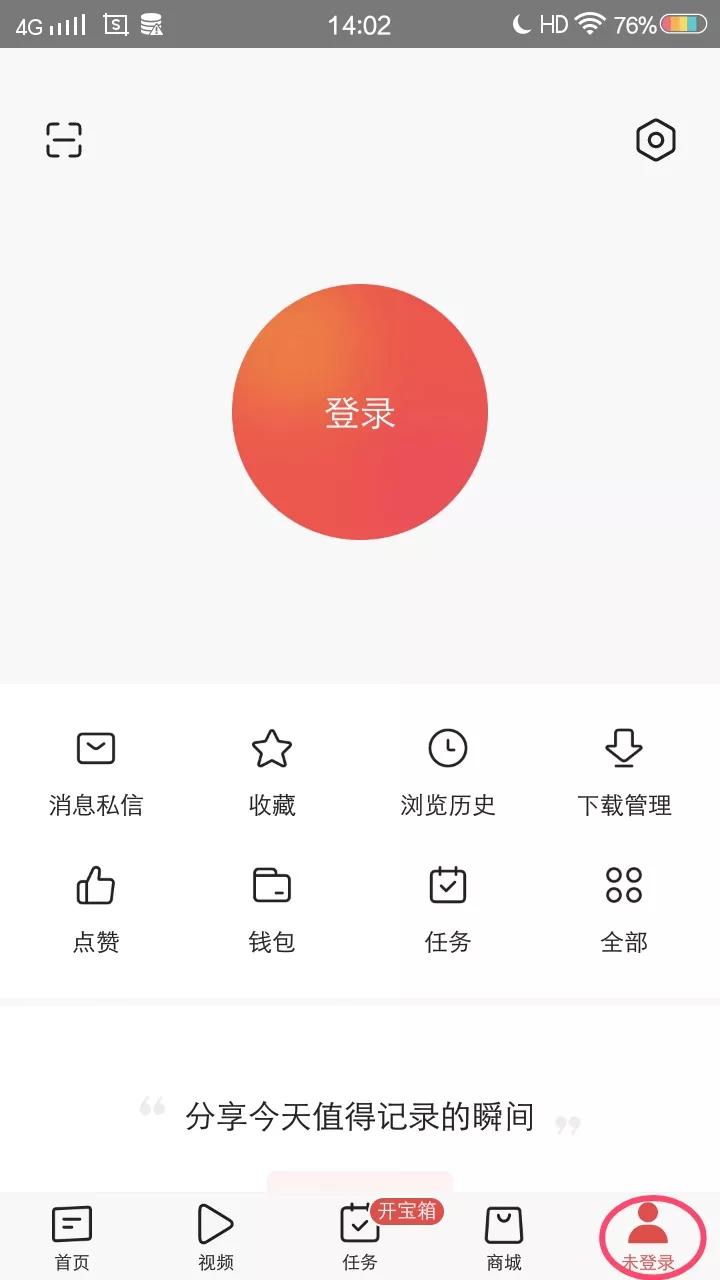720x1280 pixels.
Task: Open the QR code scanner
Action: click(63, 140)
